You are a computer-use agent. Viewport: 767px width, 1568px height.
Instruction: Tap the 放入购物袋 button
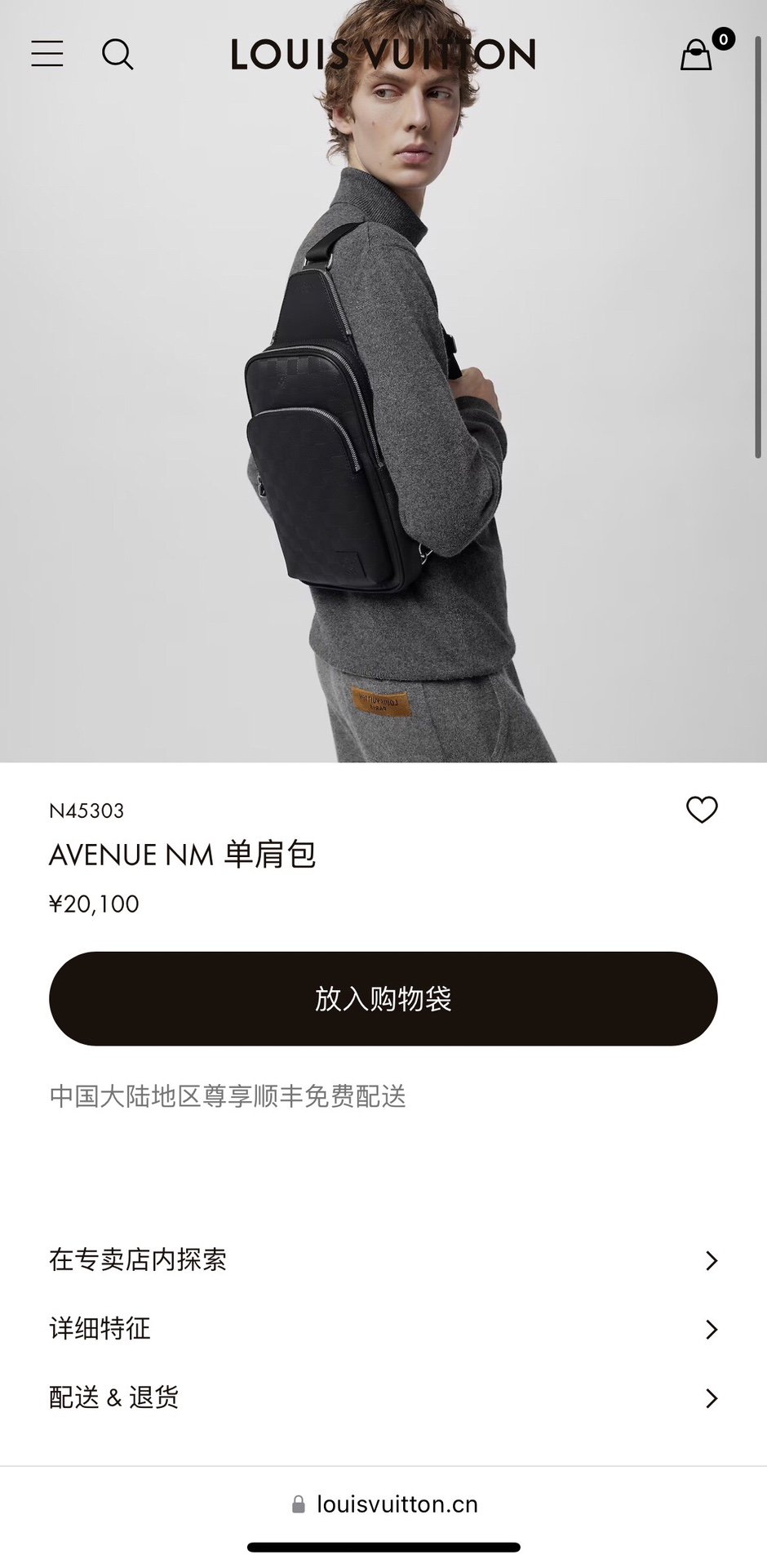pos(383,998)
